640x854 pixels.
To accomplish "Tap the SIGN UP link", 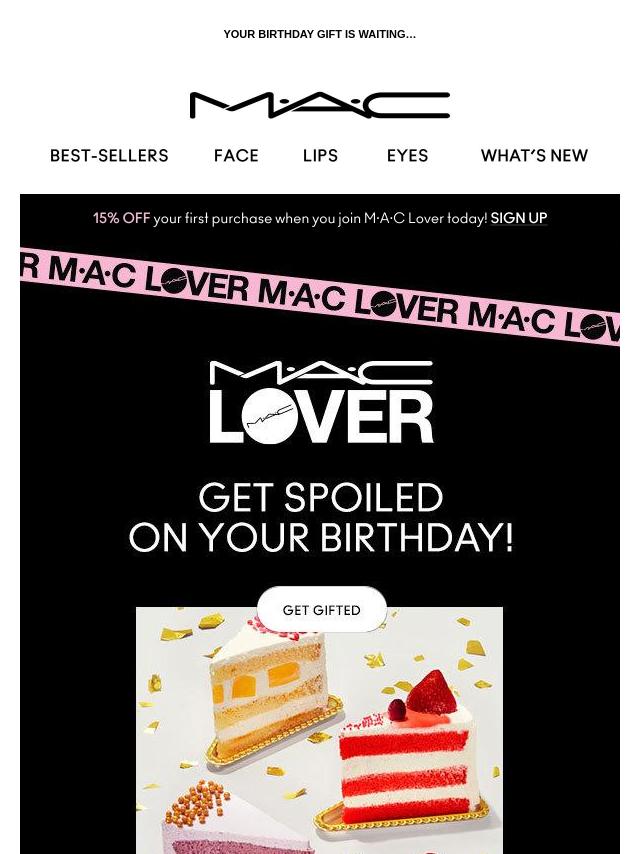I will (x=518, y=218).
